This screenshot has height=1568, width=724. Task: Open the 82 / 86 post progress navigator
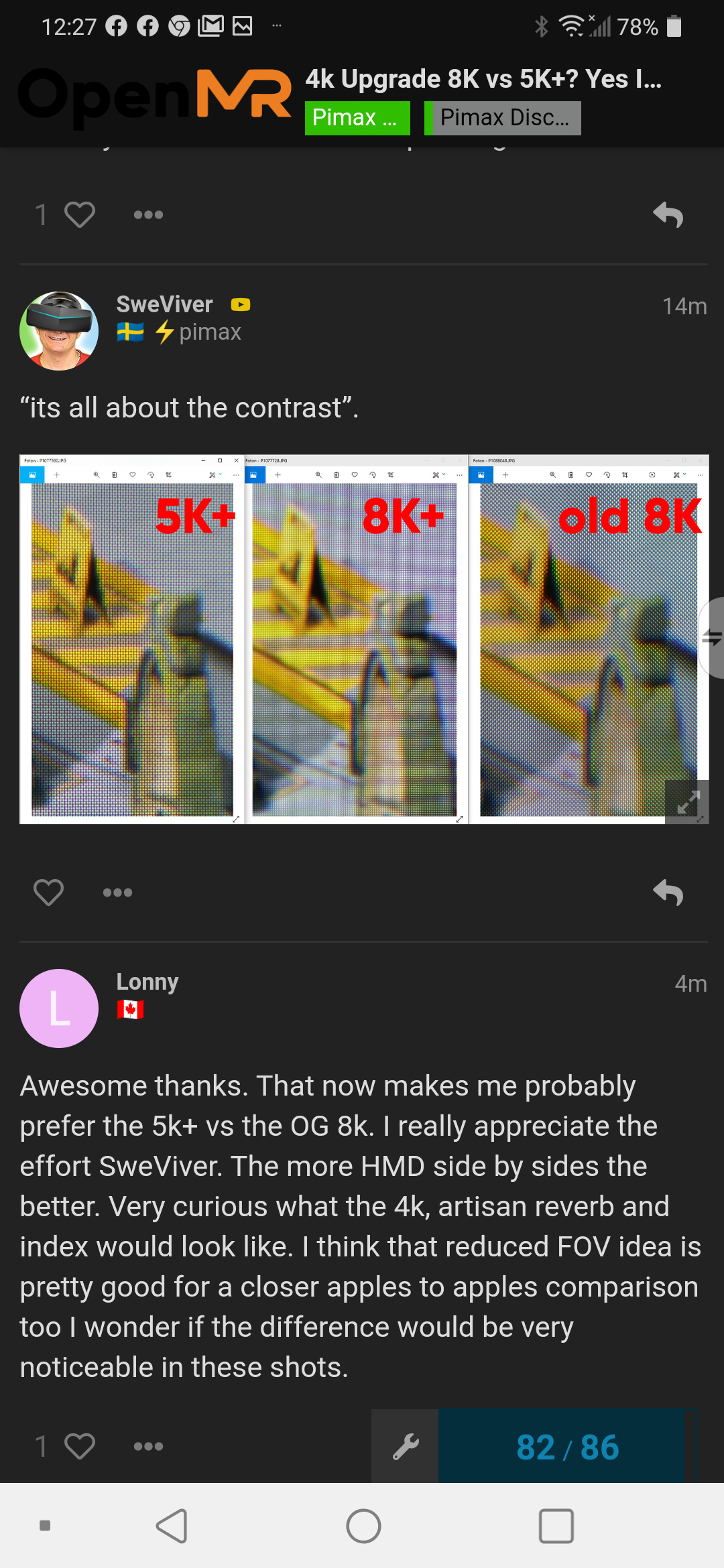[x=567, y=1446]
